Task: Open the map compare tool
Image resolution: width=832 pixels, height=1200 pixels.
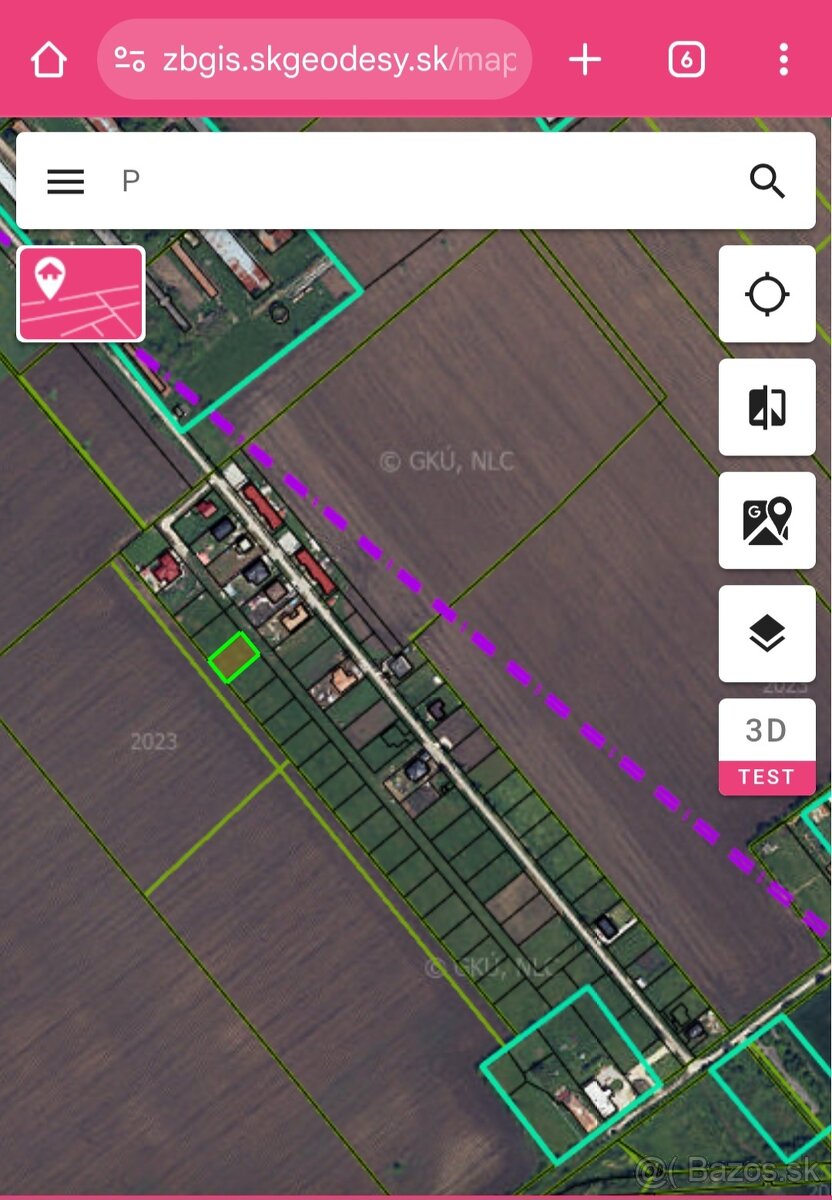Action: tap(767, 407)
